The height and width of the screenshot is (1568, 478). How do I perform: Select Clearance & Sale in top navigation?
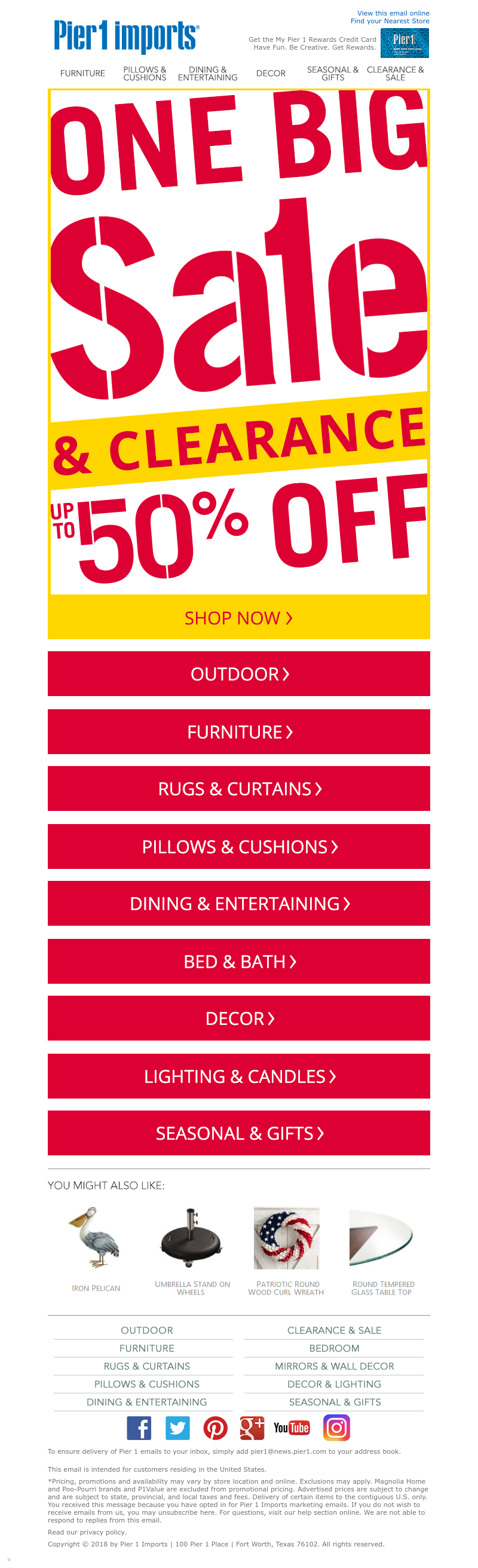click(x=396, y=74)
